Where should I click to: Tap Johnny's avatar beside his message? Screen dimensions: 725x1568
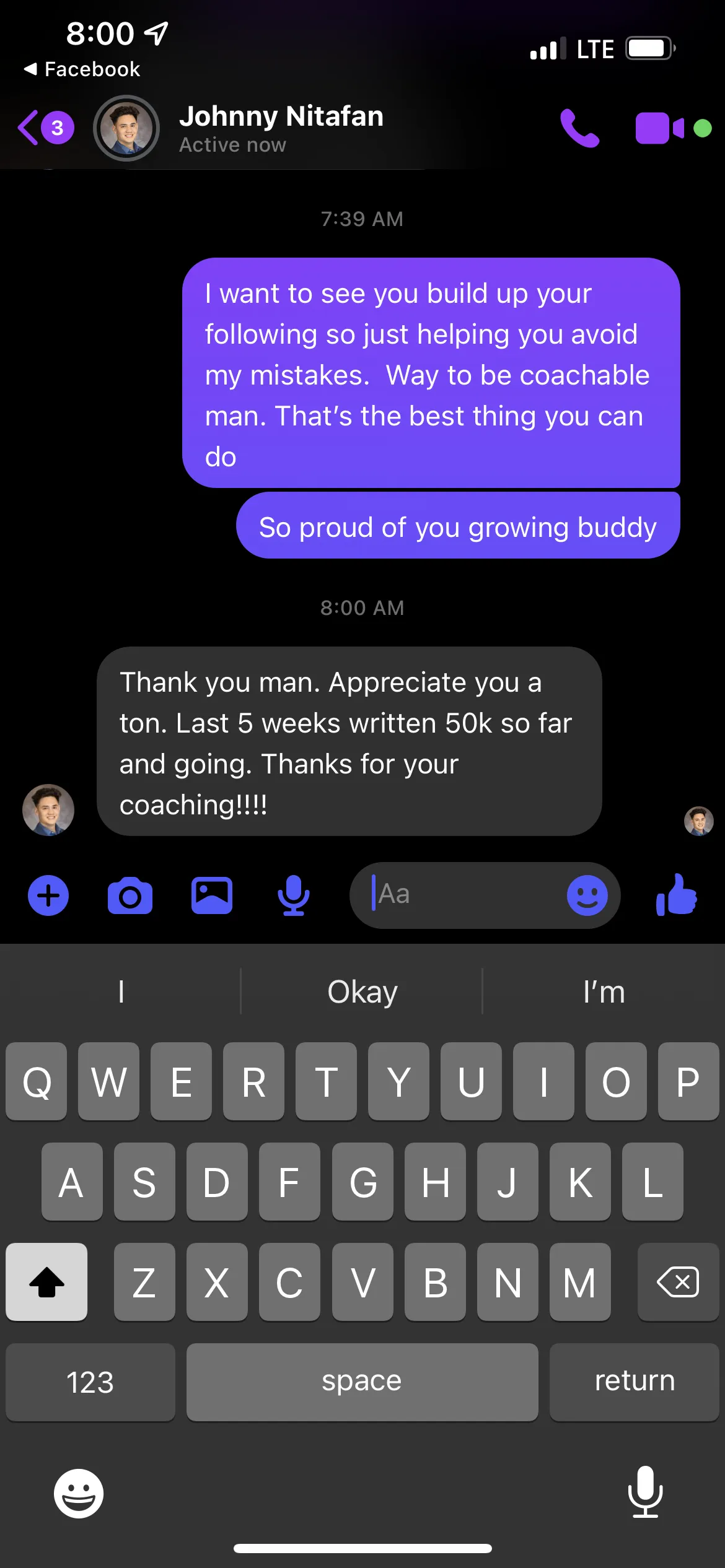48,809
